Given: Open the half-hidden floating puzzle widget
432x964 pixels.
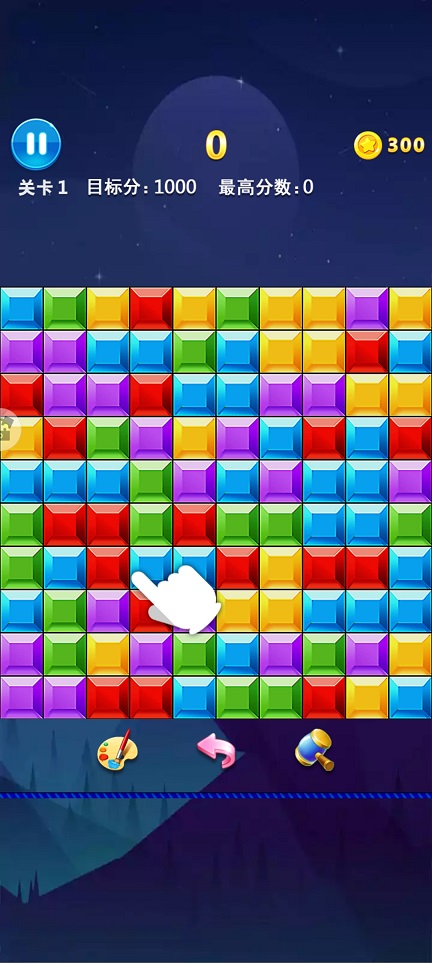Looking at the screenshot, I should [9, 429].
